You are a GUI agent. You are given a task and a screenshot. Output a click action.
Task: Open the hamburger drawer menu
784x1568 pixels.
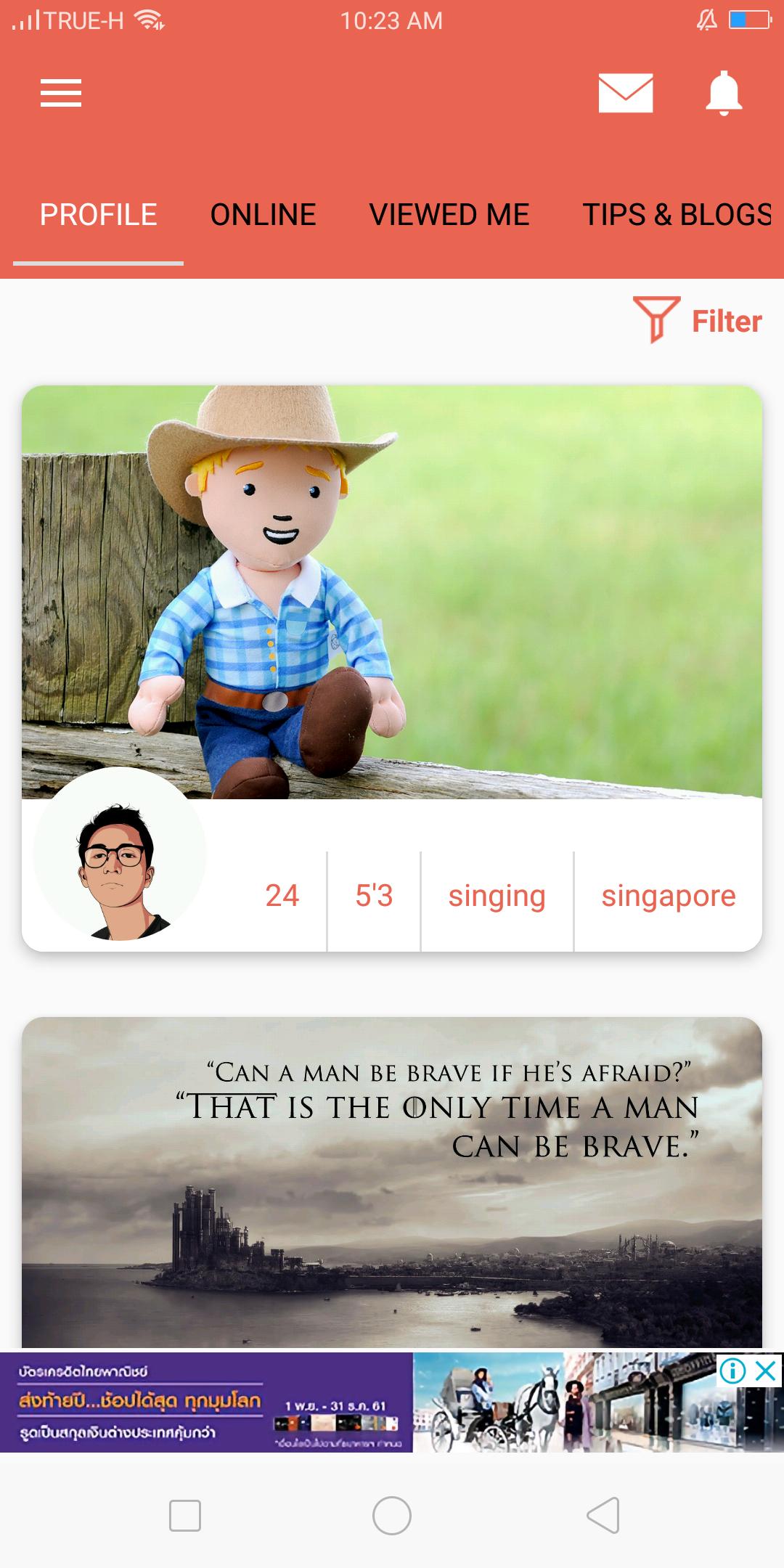61,94
